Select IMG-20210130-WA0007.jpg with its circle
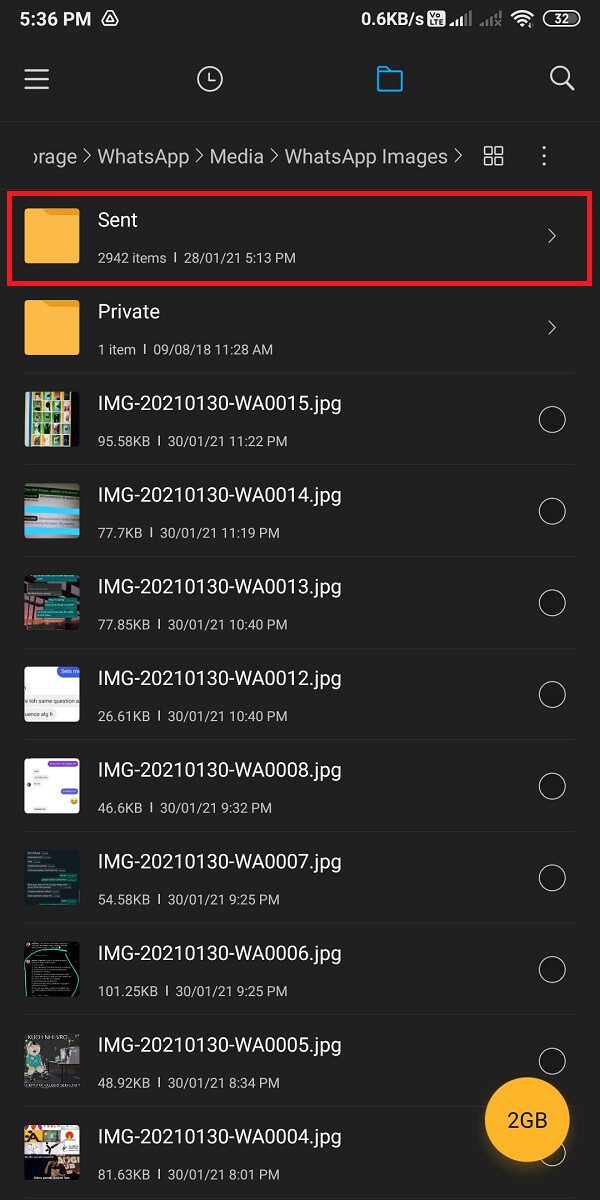The width and height of the screenshot is (600, 1200). 552,878
